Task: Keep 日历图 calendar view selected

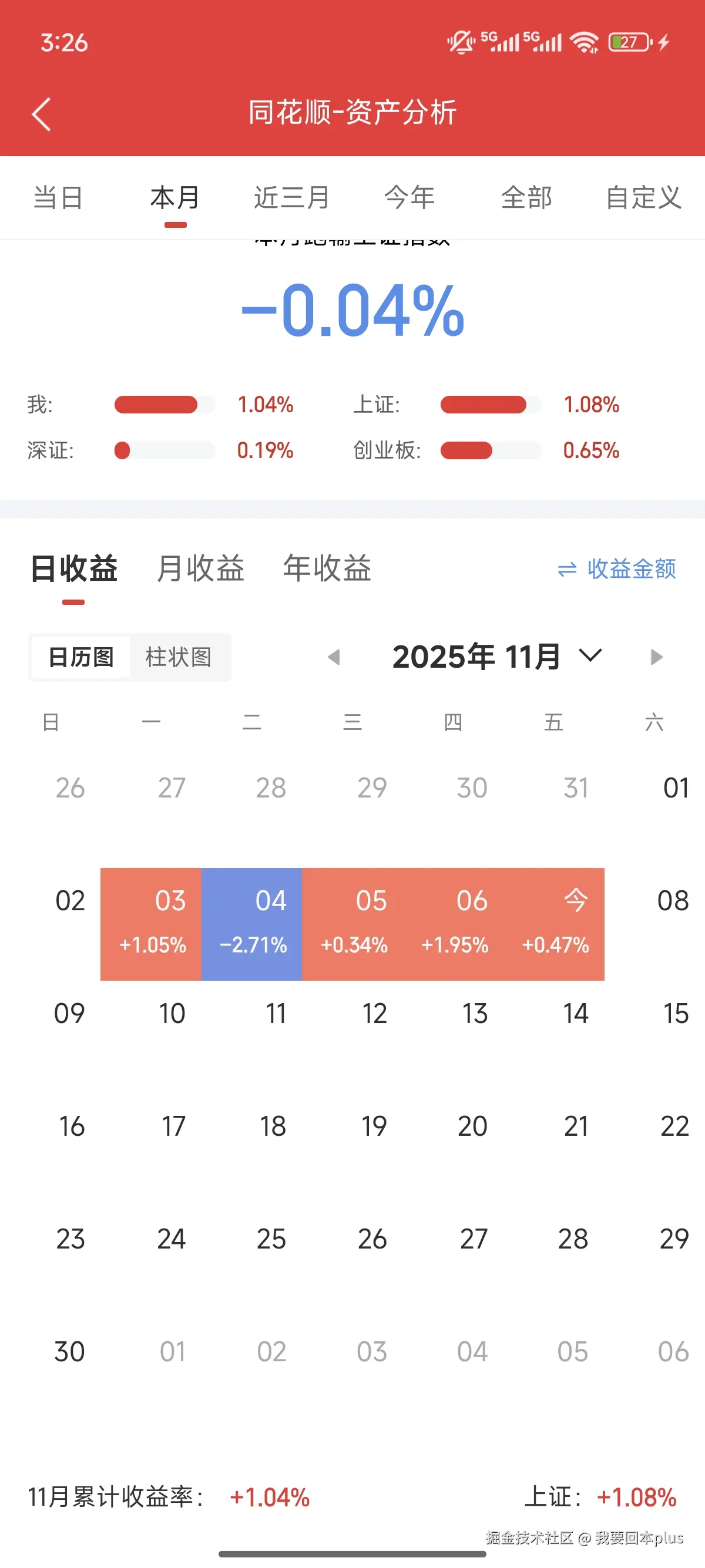Action: (x=80, y=657)
